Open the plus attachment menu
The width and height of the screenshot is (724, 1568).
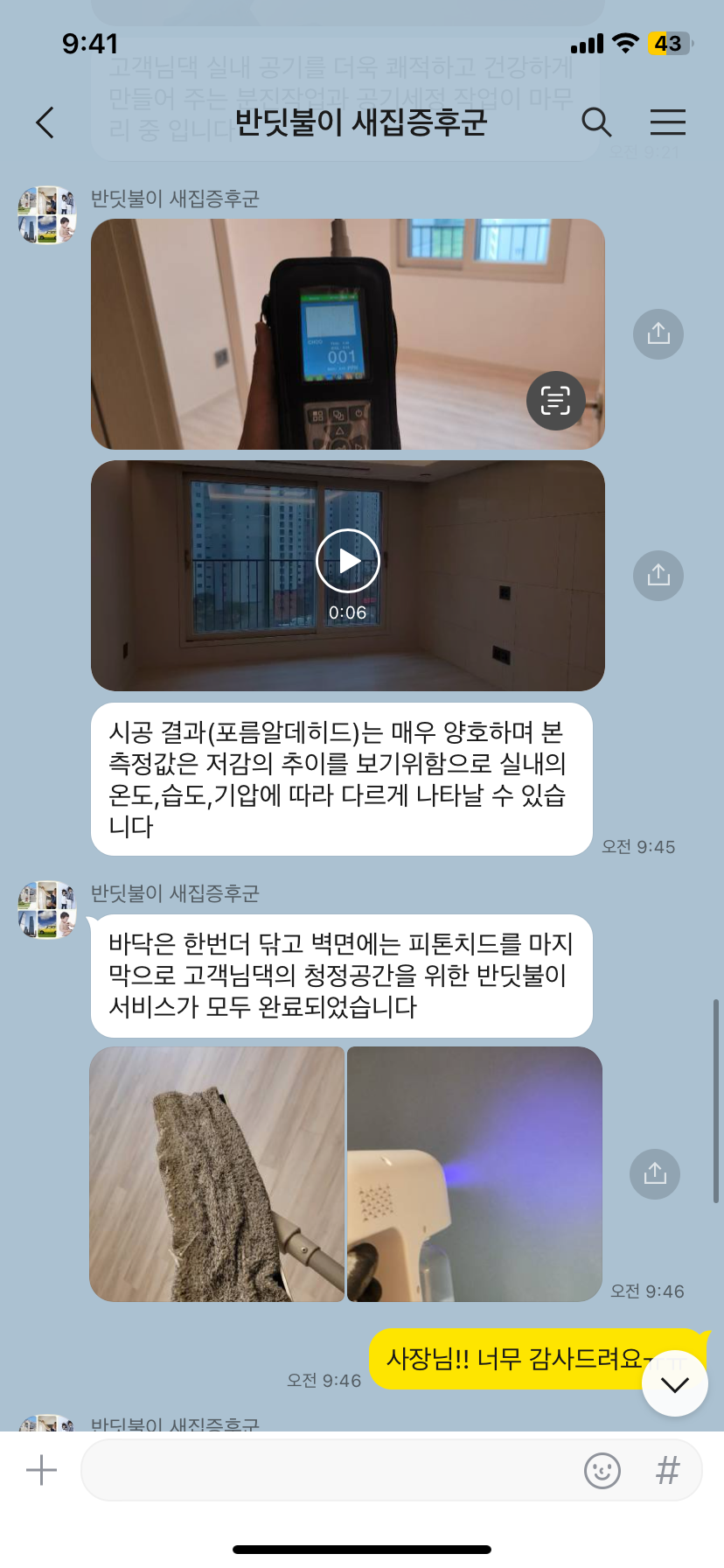41,1470
